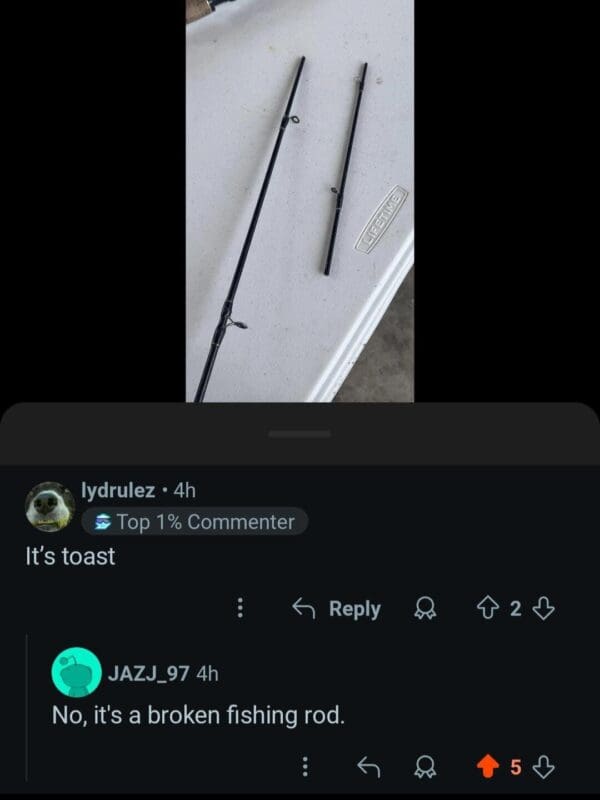Open JAZJ_97's profile avatar
The height and width of the screenshot is (800, 600).
click(x=75, y=673)
